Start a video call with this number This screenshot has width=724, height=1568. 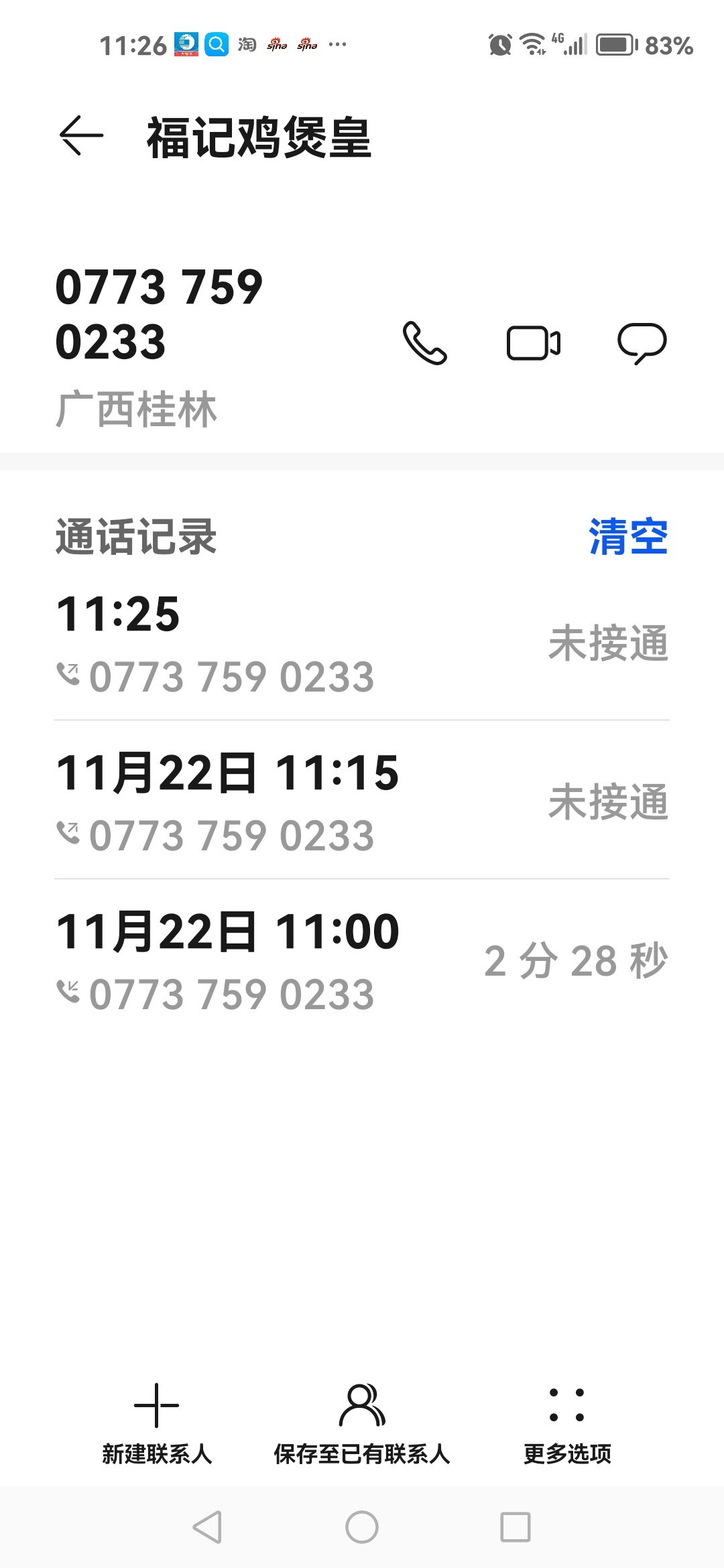click(534, 344)
